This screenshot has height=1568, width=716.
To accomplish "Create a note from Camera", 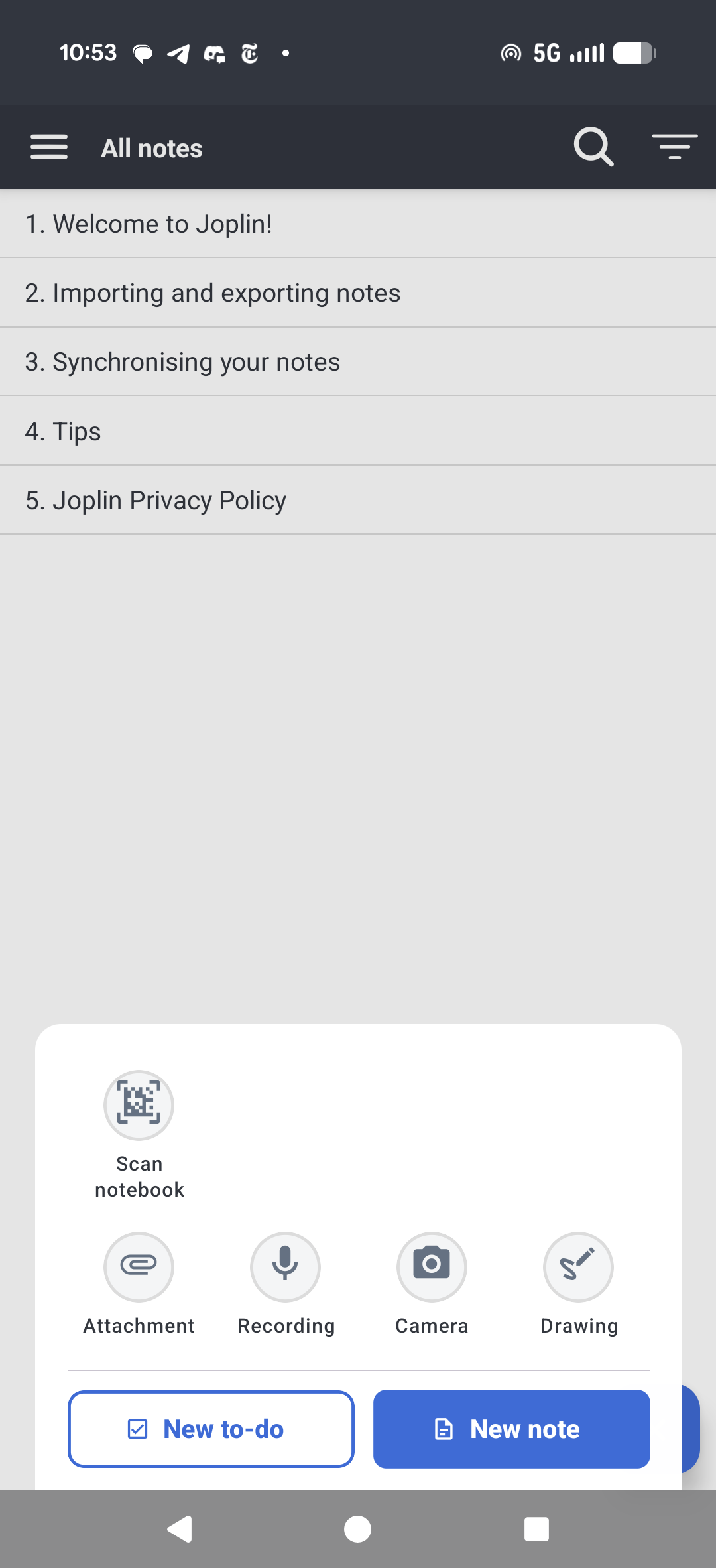I will [432, 1267].
